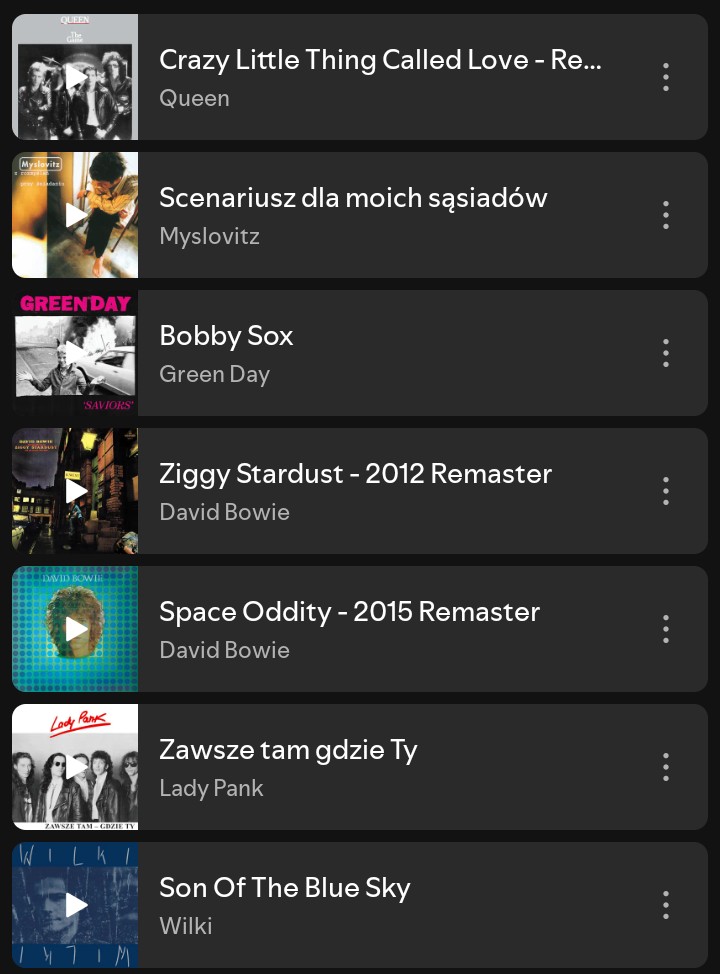Show options for Zawsze tam gdzie Ty
This screenshot has height=974, width=720.
coord(665,767)
